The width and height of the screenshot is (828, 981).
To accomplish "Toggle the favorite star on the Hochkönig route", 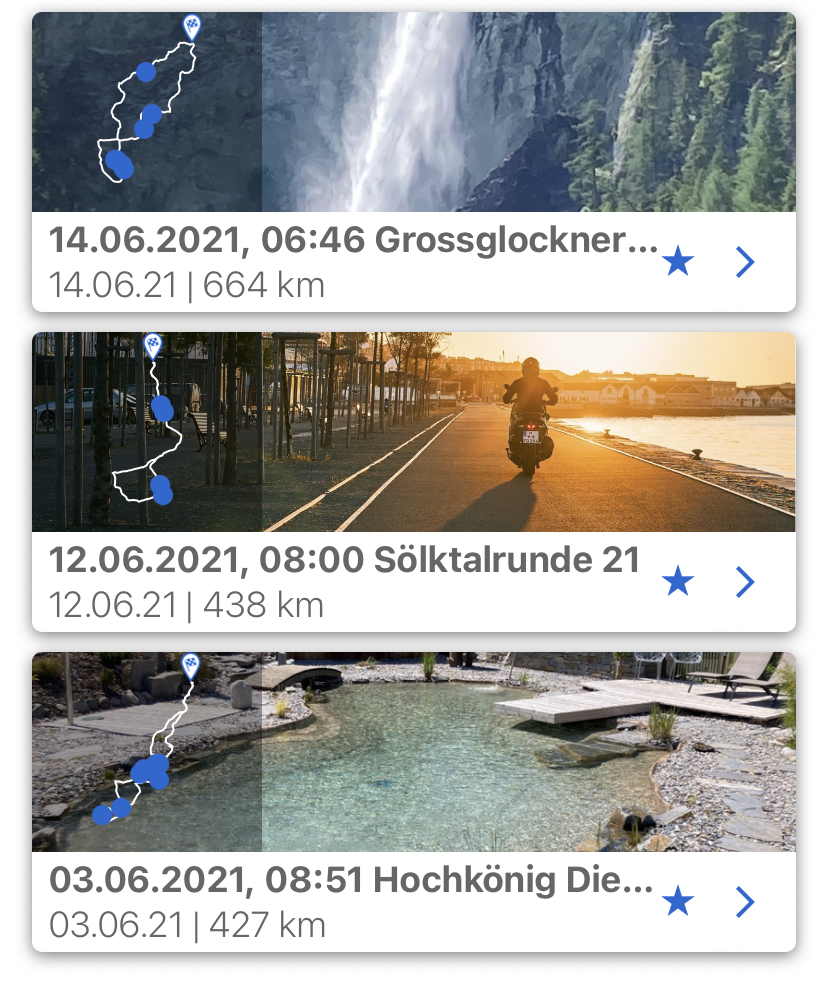I will click(x=678, y=902).
